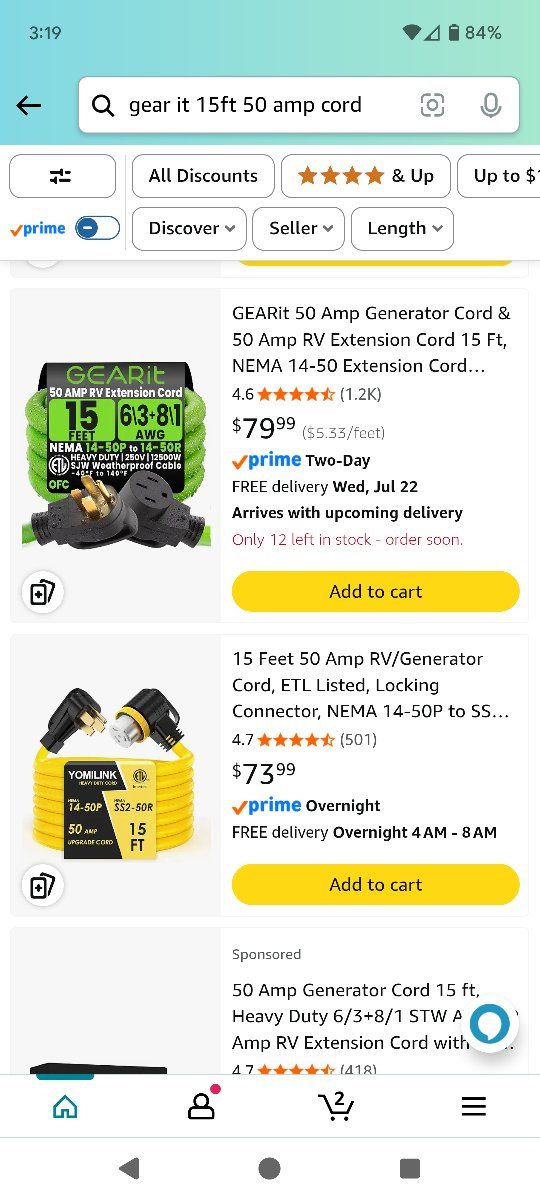
Task: Expand the Seller dropdown
Action: click(x=299, y=228)
